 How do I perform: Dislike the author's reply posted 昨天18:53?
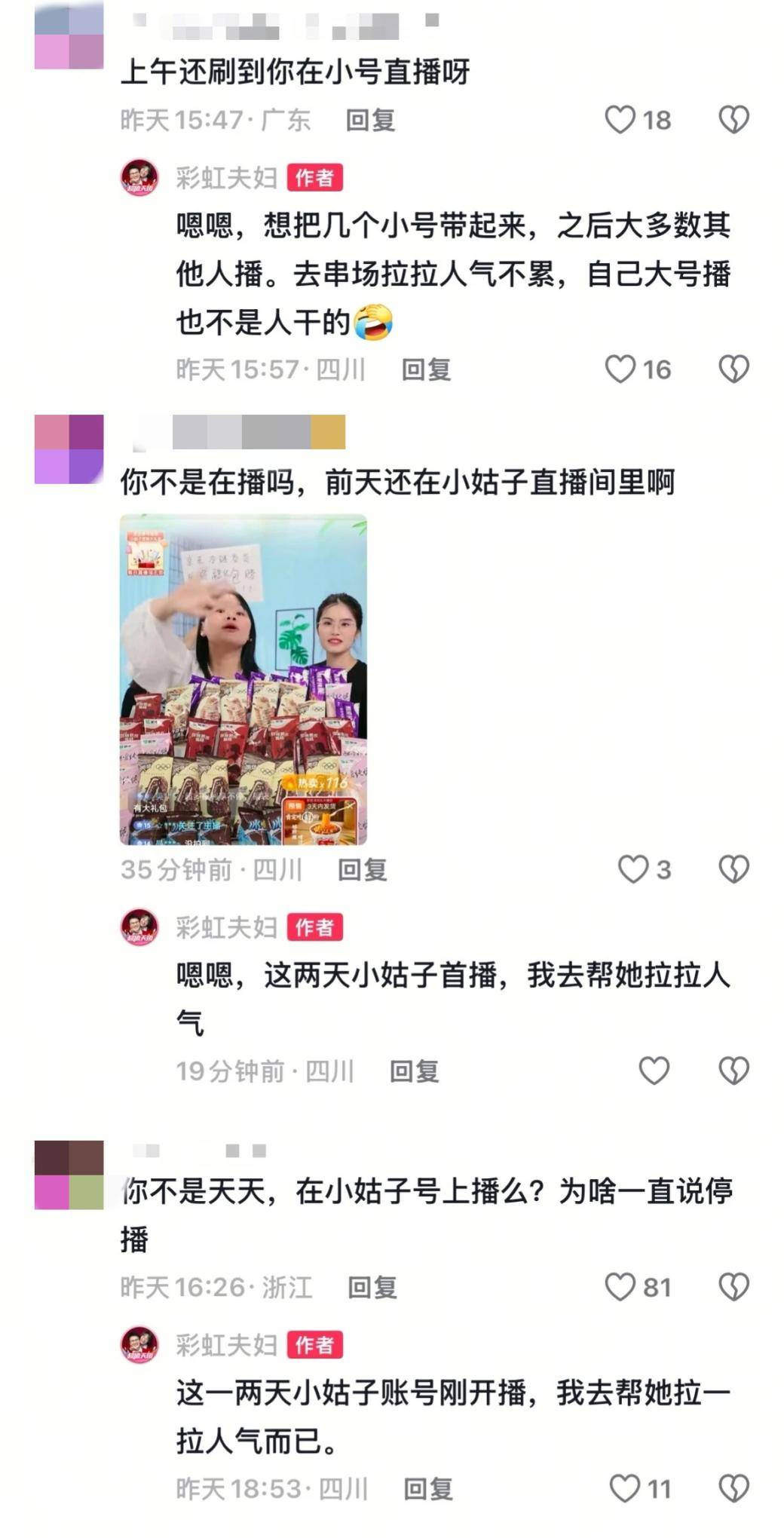pyautogui.click(x=733, y=1489)
